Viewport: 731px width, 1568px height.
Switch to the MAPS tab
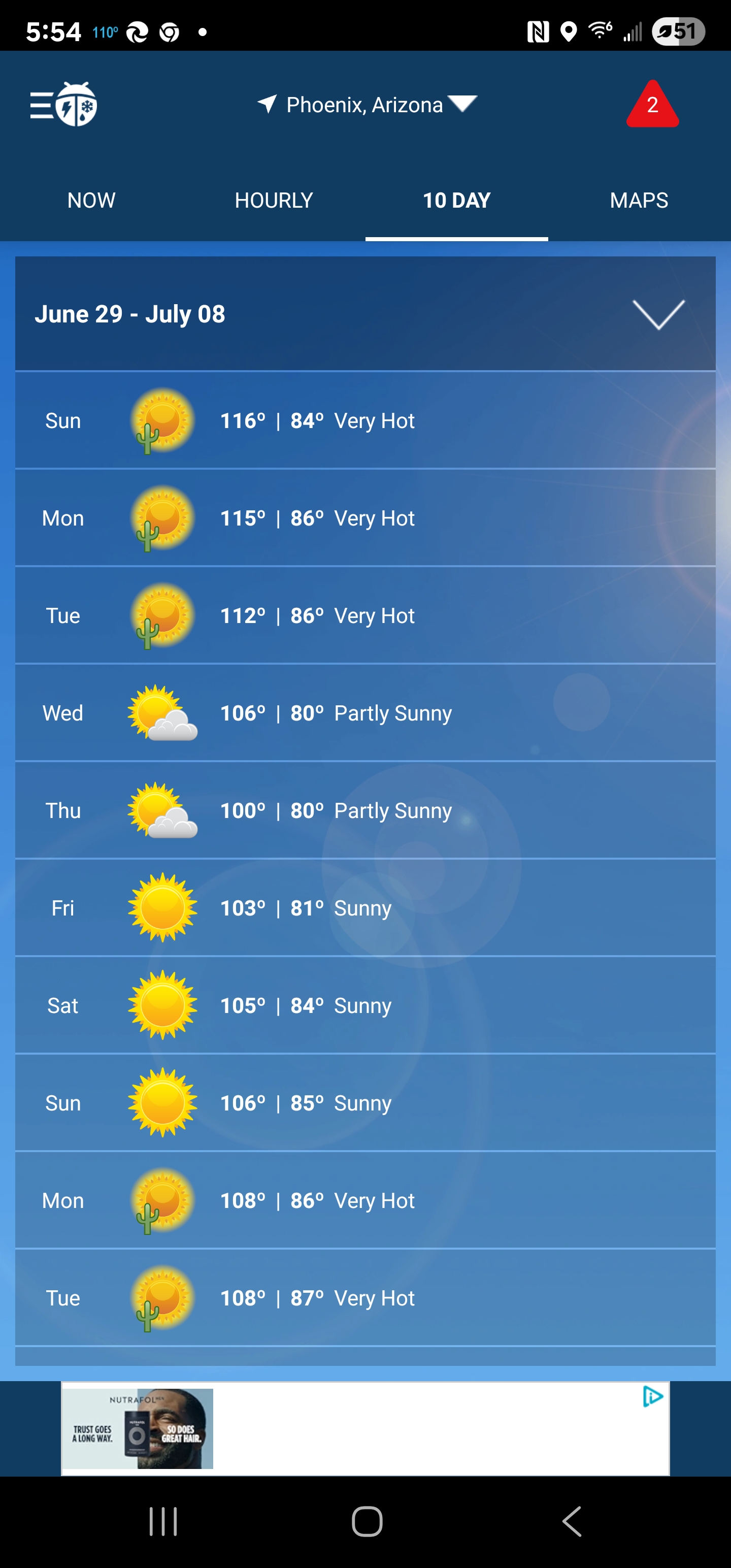[x=639, y=200]
